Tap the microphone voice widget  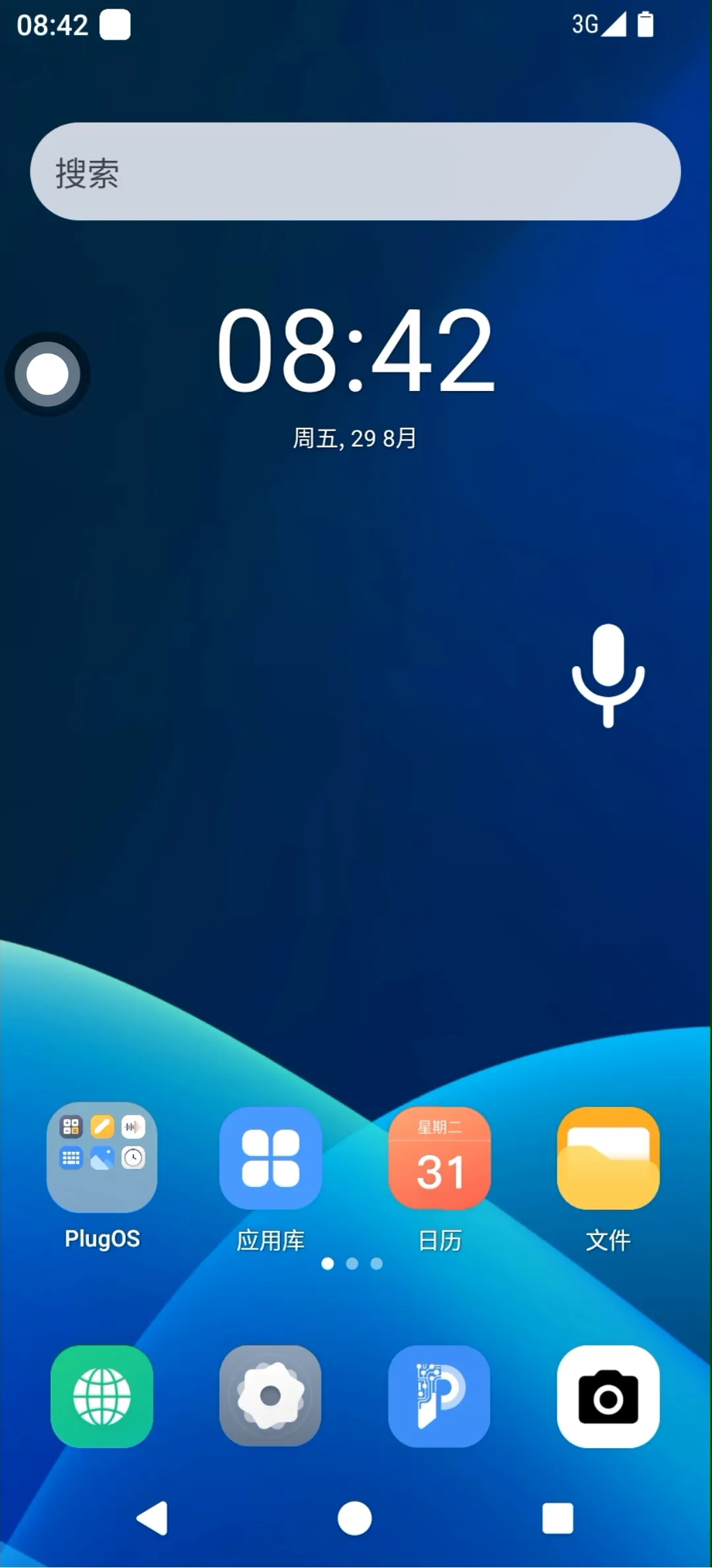point(608,675)
